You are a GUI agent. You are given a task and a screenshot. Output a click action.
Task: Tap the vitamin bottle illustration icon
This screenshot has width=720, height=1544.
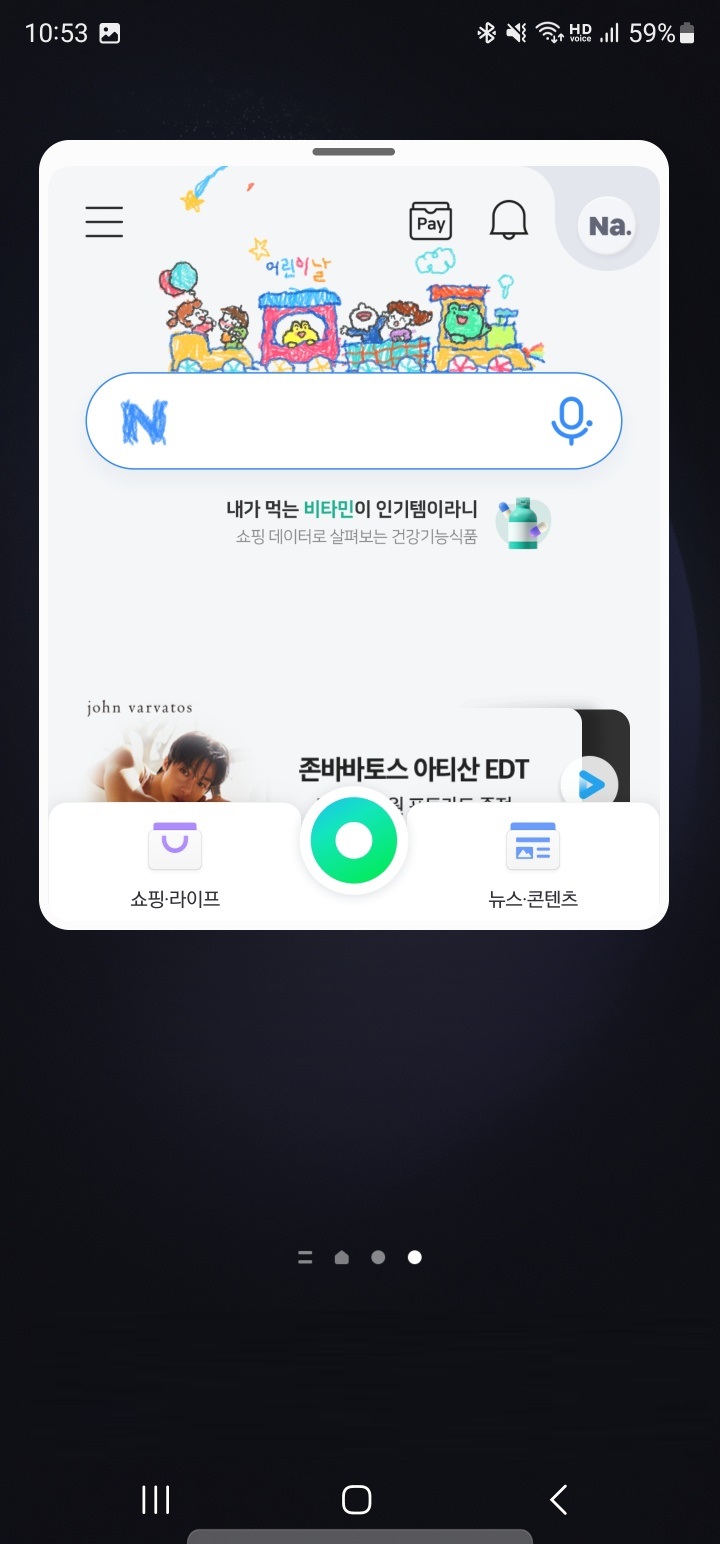[524, 523]
